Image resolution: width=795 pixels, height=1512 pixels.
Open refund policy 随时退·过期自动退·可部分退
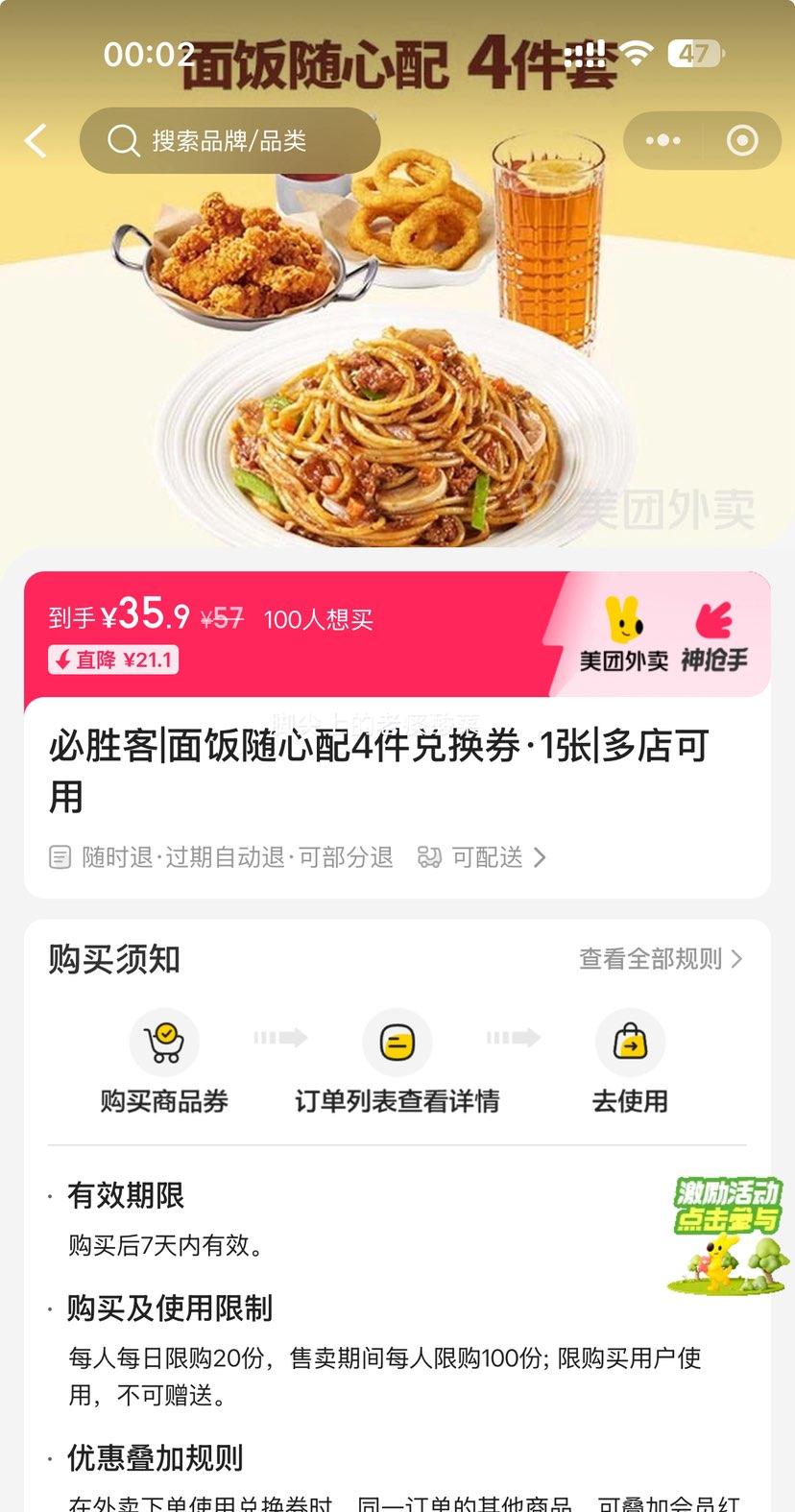click(223, 857)
